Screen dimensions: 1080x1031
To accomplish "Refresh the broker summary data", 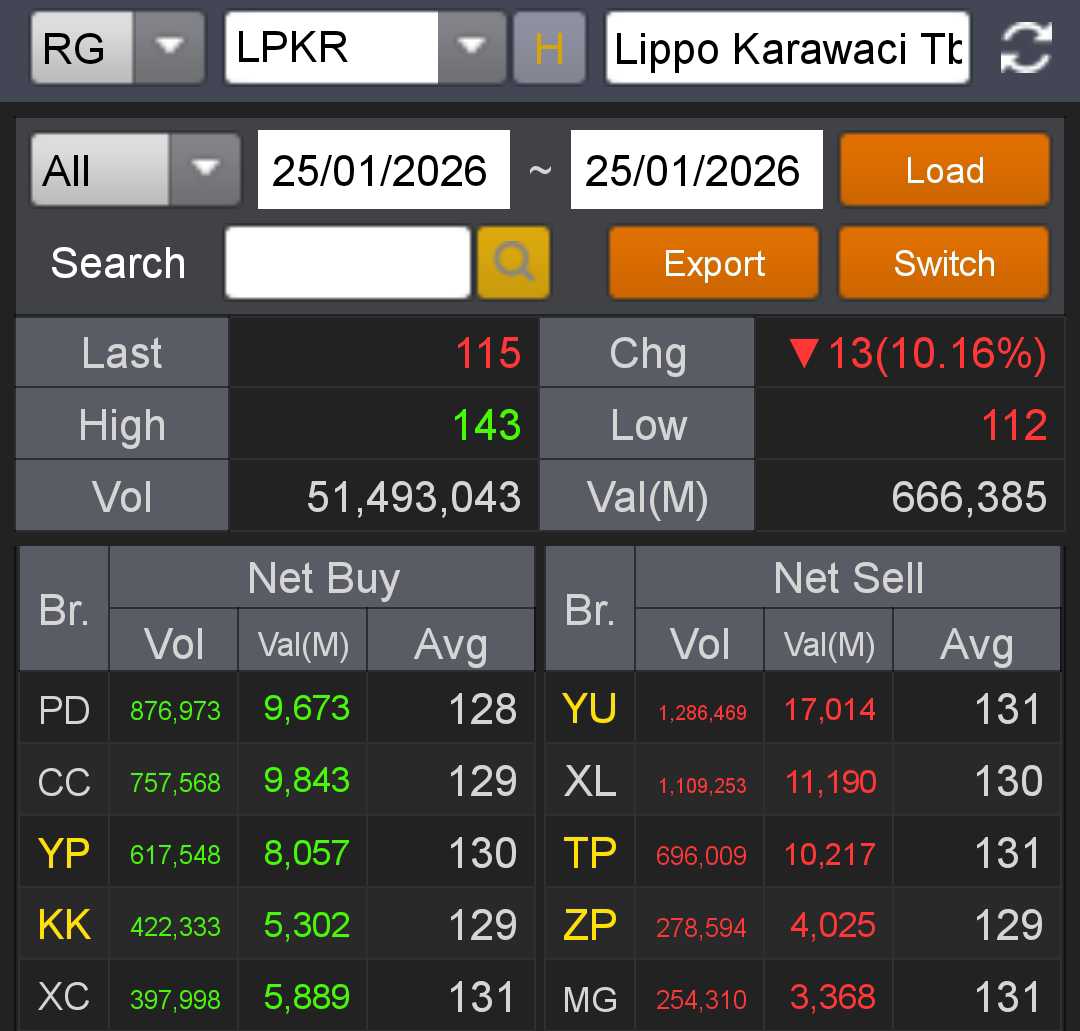I will (x=1026, y=48).
